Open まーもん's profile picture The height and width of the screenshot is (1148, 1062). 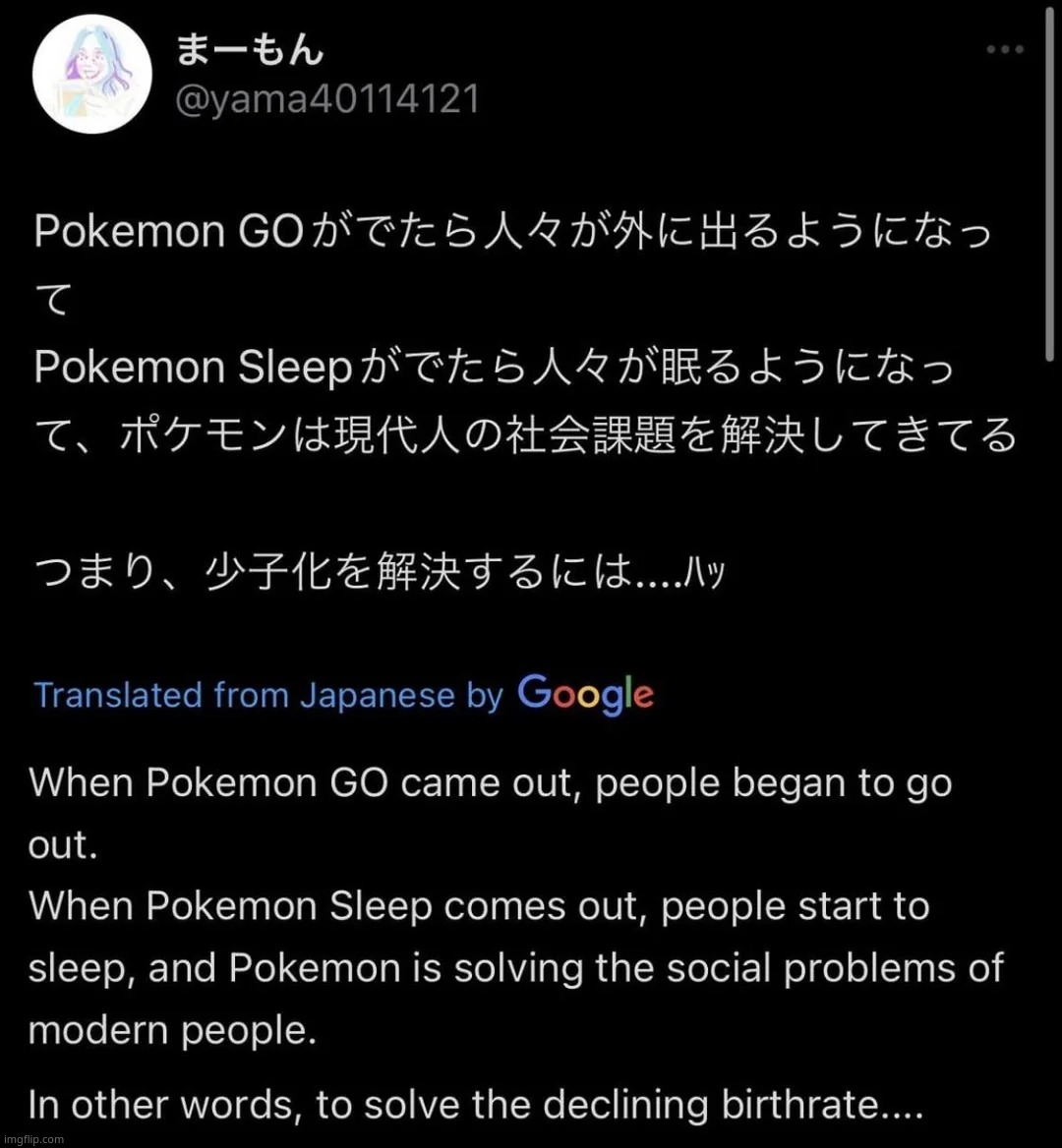click(x=92, y=75)
